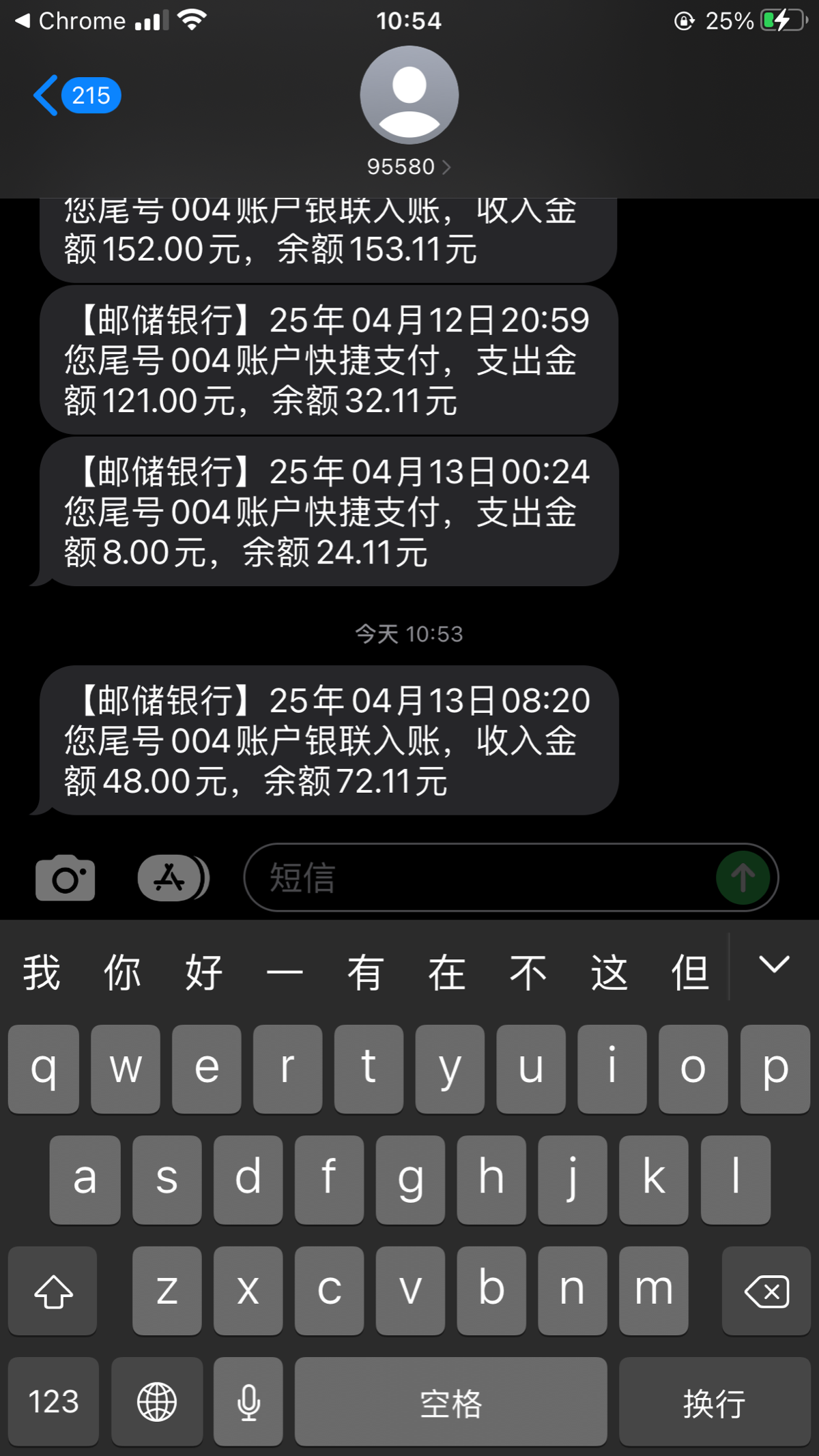This screenshot has width=819, height=1456.
Task: Switch keyboard language with the globe key
Action: [x=157, y=1401]
